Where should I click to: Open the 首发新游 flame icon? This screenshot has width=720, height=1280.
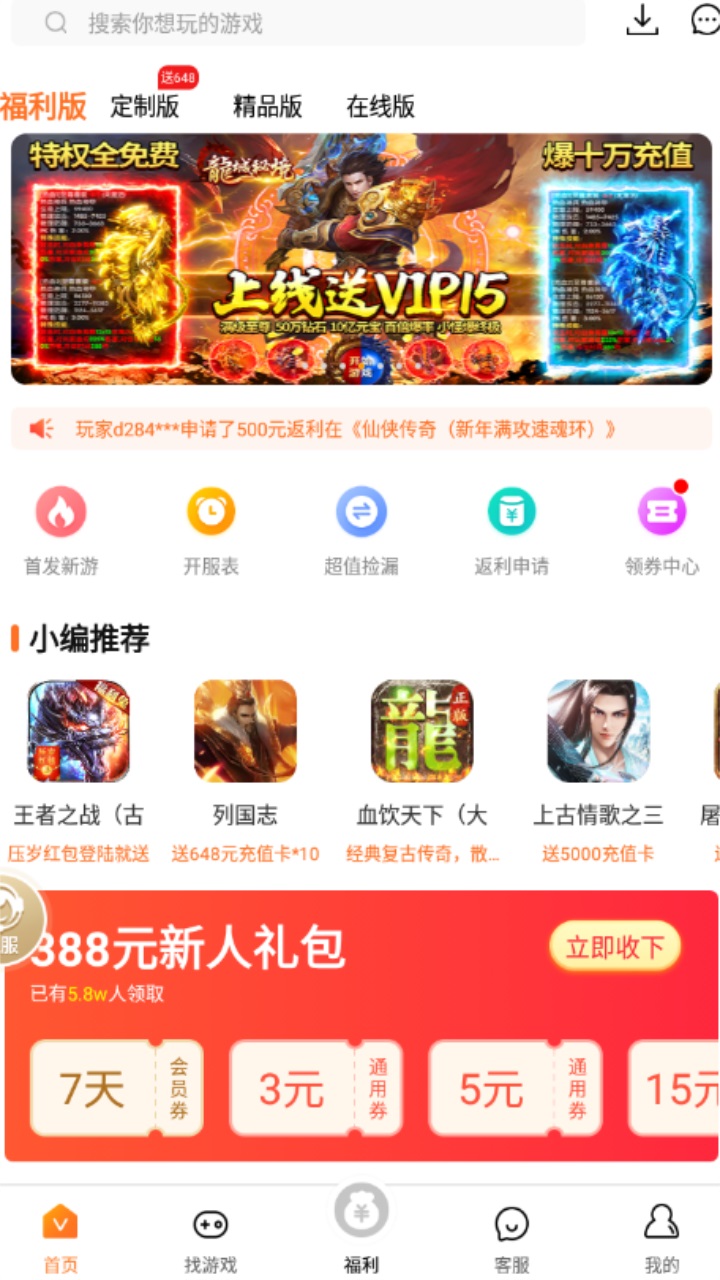tap(62, 510)
